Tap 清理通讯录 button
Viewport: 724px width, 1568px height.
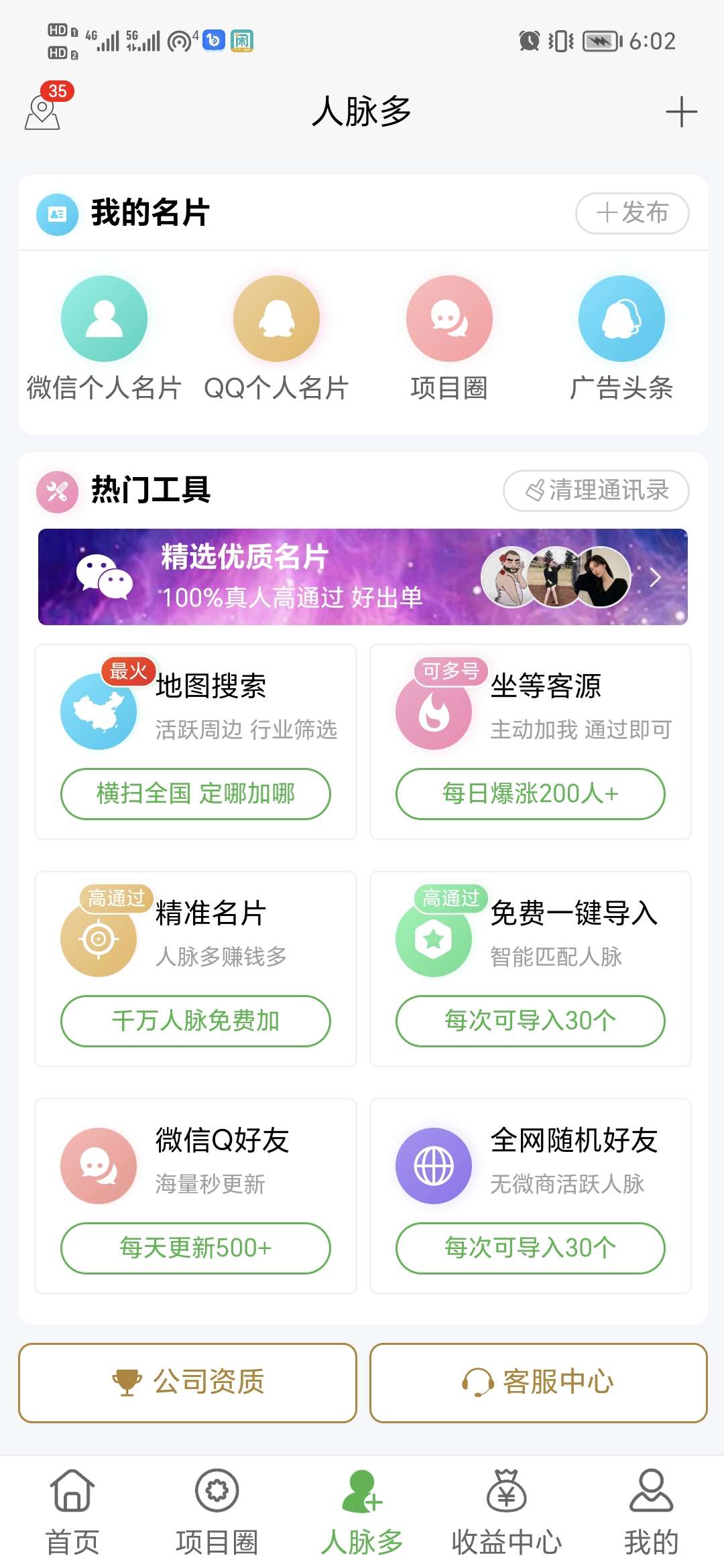pyautogui.click(x=596, y=491)
